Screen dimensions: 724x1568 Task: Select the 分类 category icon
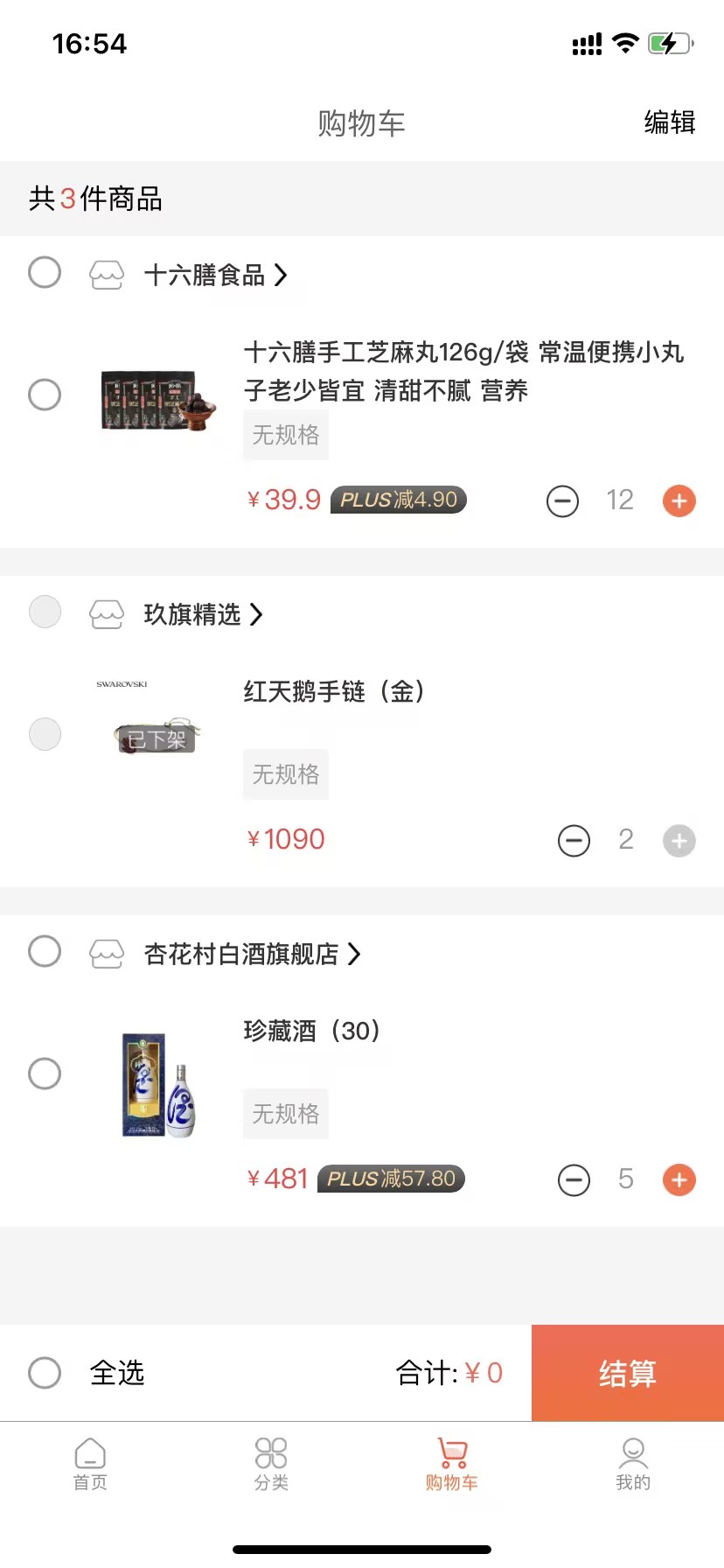(x=271, y=1451)
